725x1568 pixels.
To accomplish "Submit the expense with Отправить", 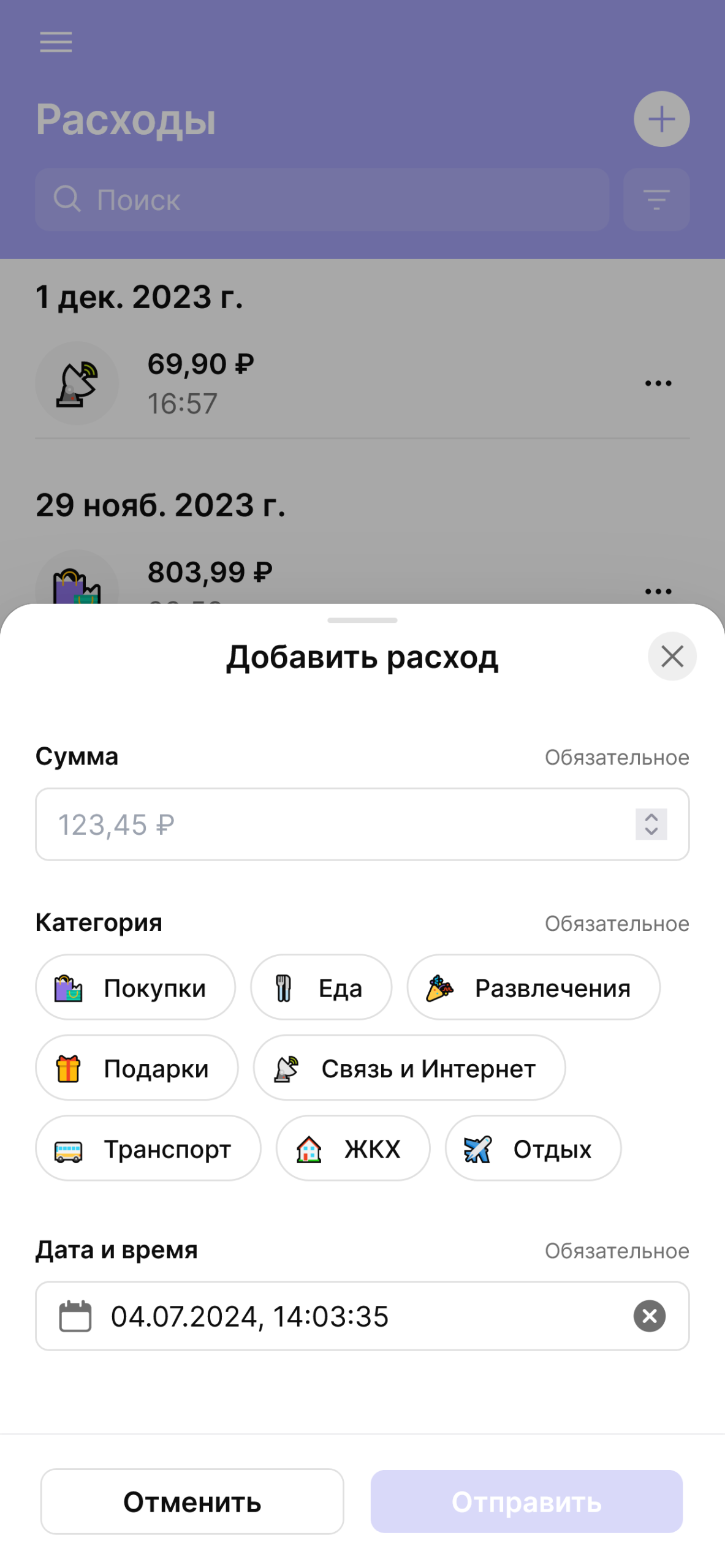I will click(x=526, y=1501).
